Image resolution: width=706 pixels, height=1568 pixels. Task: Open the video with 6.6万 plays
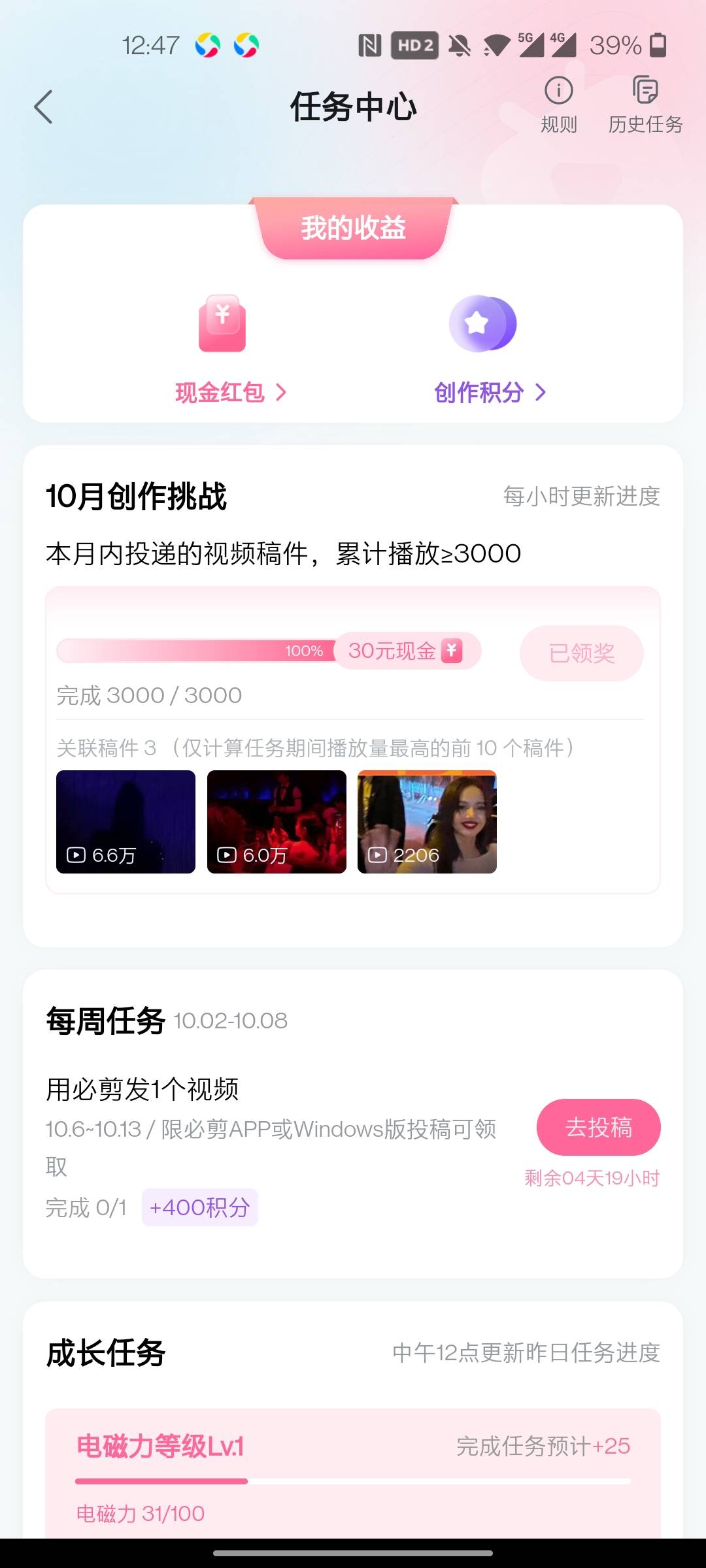pyautogui.click(x=126, y=821)
